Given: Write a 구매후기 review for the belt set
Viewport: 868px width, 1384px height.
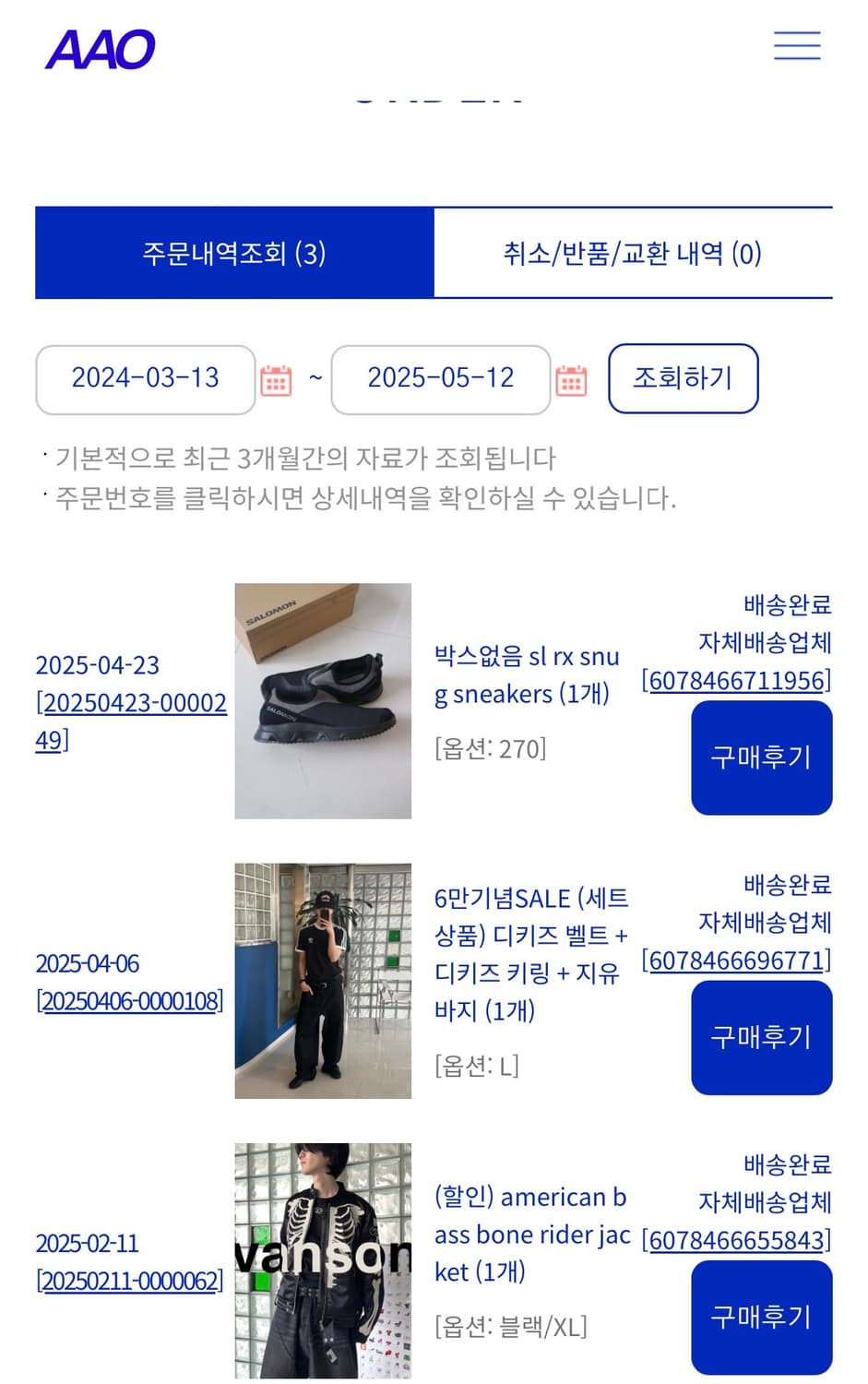Looking at the screenshot, I should pyautogui.click(x=761, y=1037).
